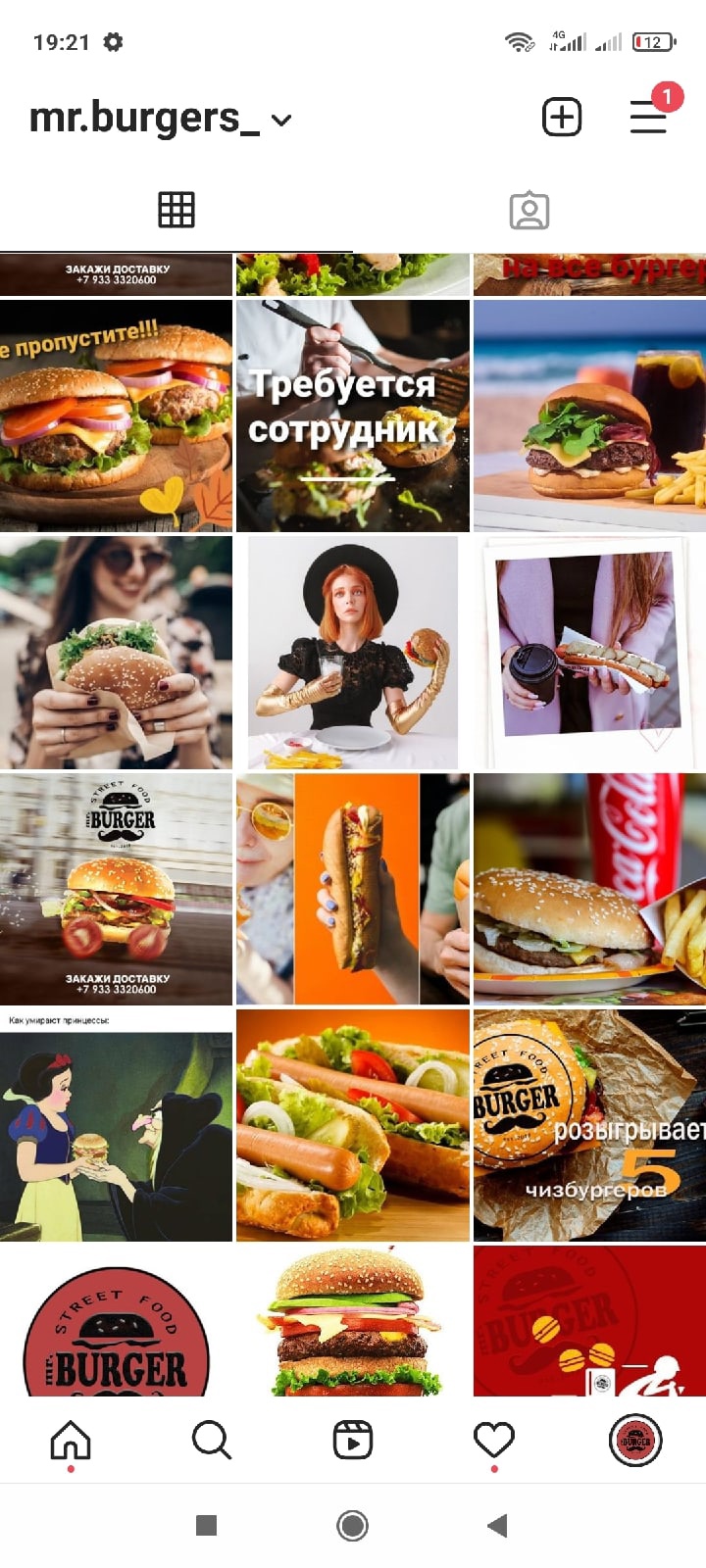Open the Reels tab
The width and height of the screenshot is (706, 1568).
[353, 1441]
